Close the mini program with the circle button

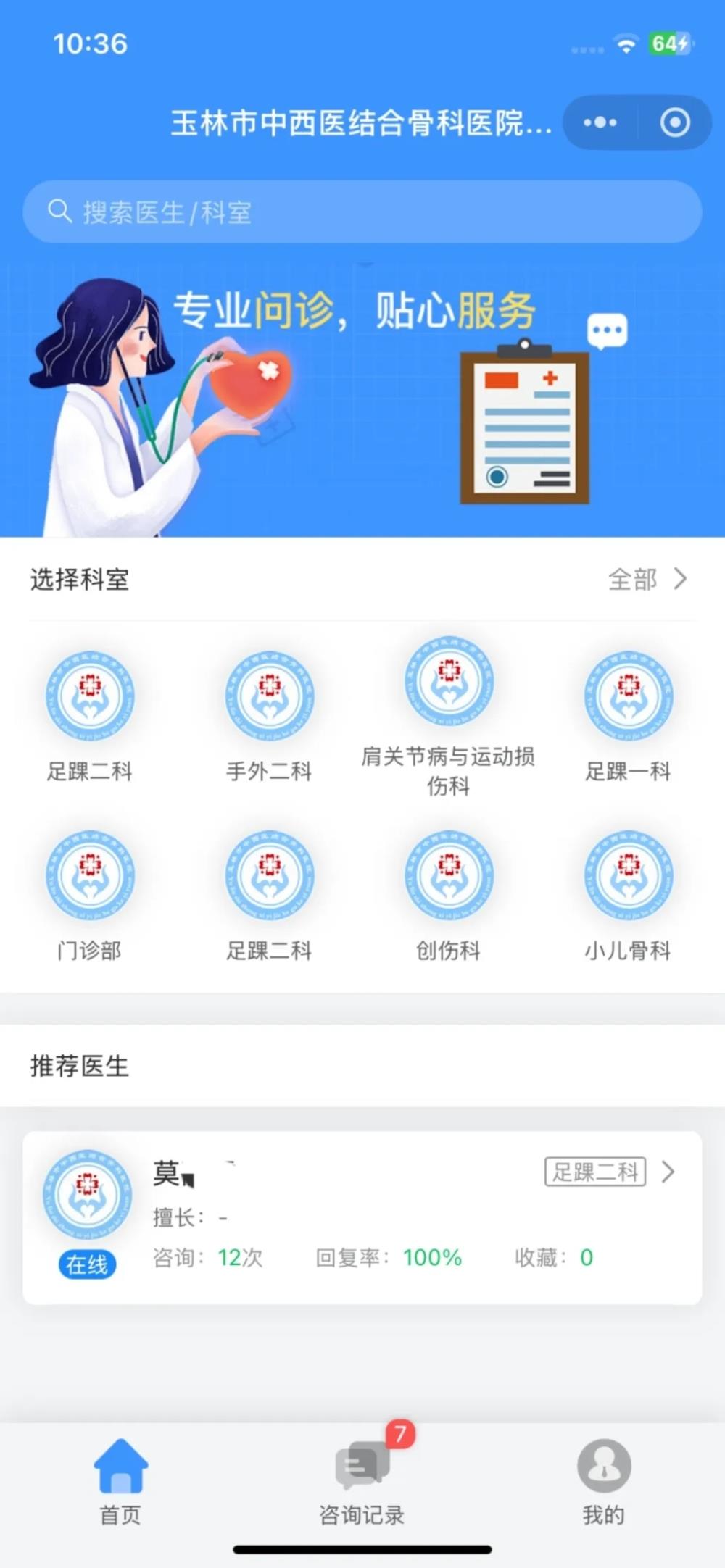[675, 122]
